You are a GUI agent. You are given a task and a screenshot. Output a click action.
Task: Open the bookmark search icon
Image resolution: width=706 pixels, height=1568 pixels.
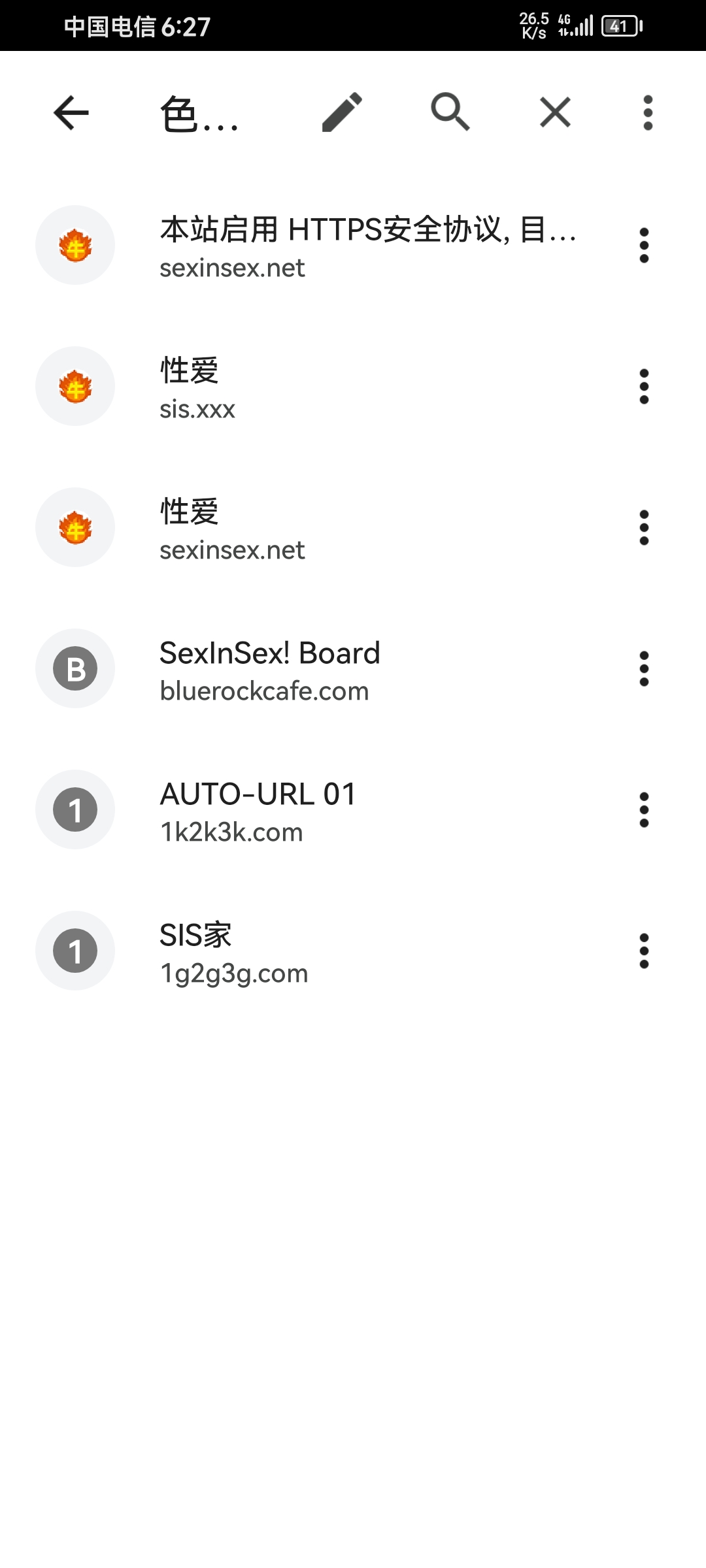(450, 112)
